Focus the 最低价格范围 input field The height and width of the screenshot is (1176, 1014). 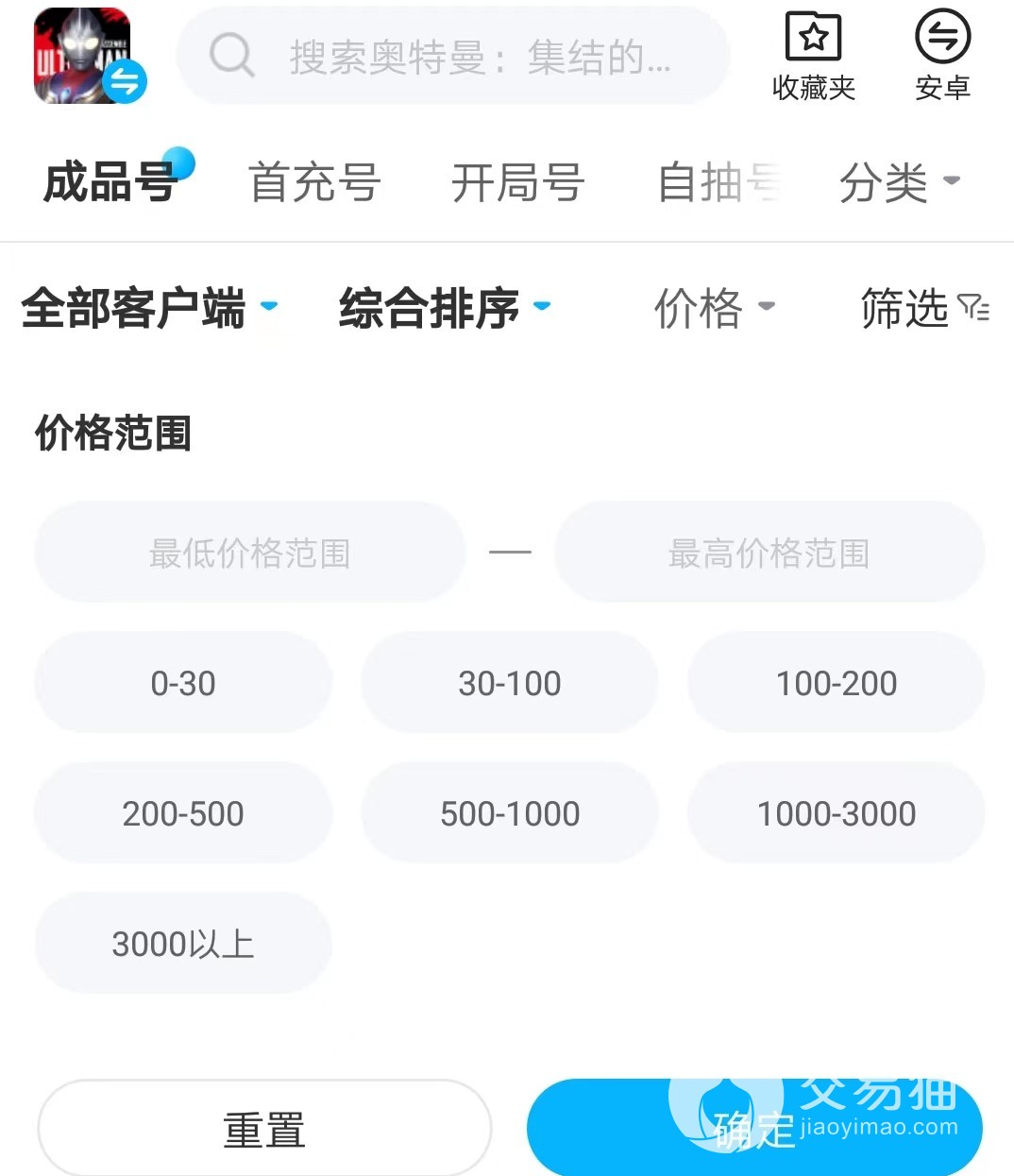point(250,553)
